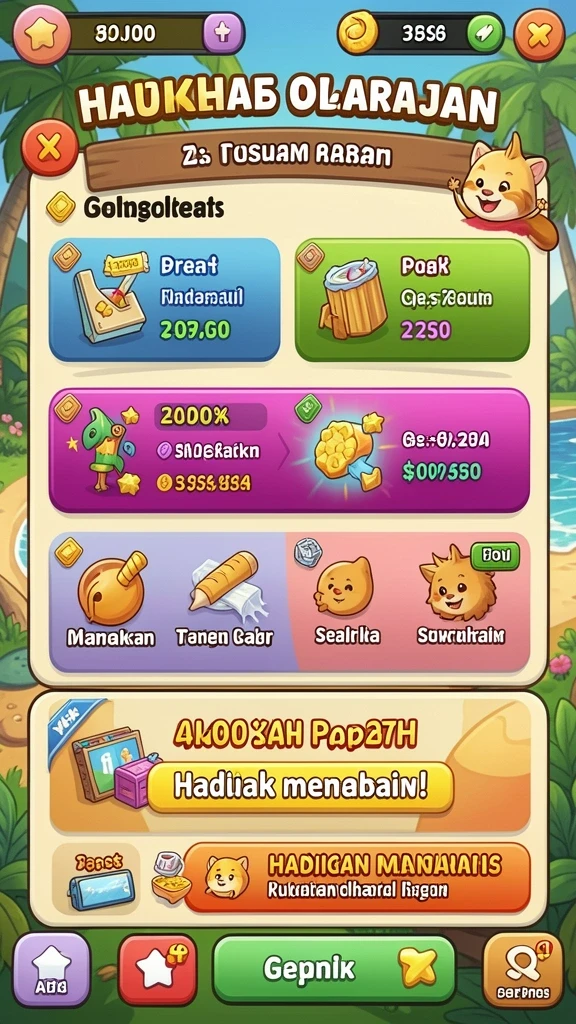The width and height of the screenshot is (576, 1024).
Task: Tap the green Gepnik button
Action: (x=334, y=969)
